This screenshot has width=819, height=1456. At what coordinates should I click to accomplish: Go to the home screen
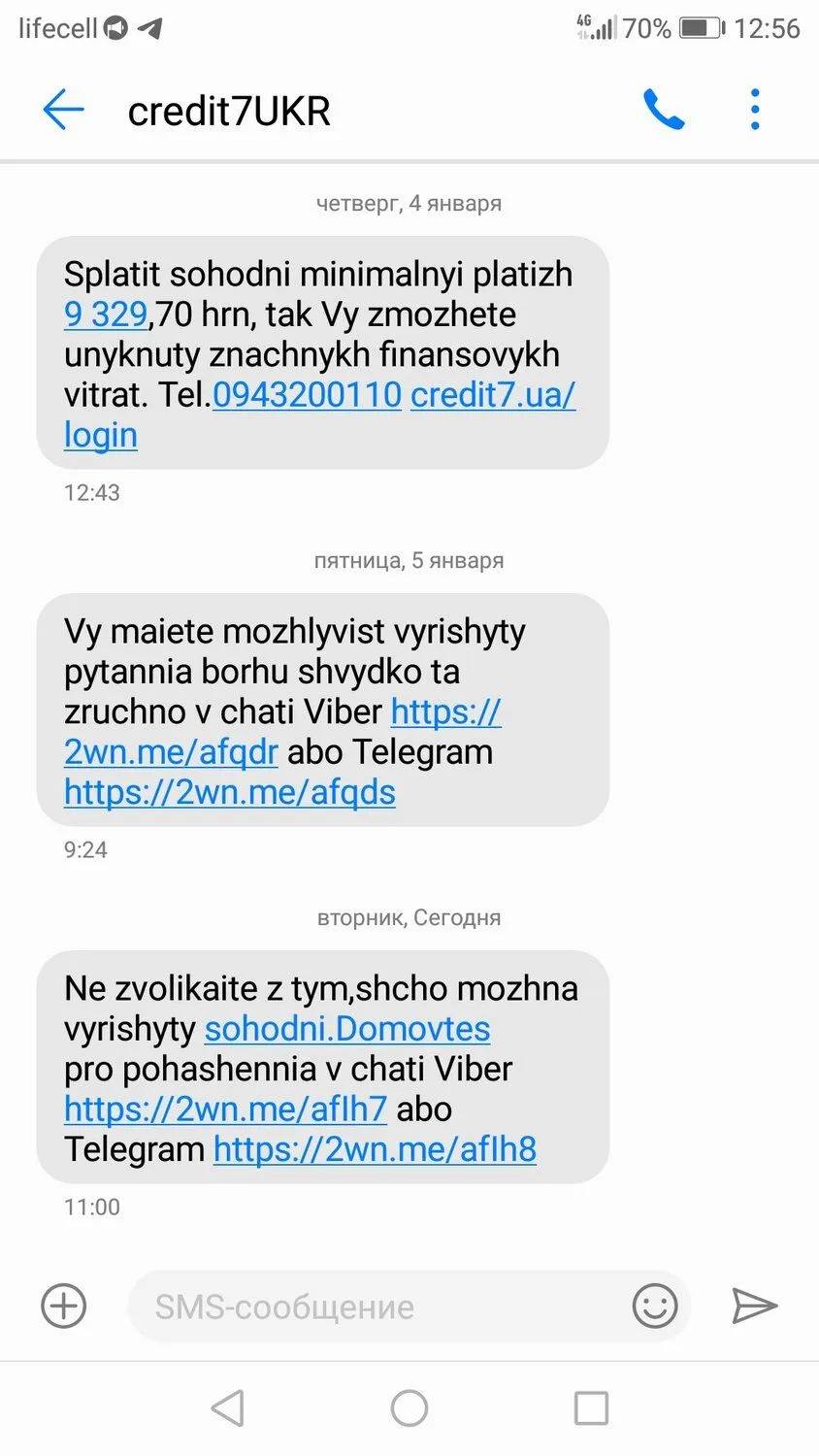[409, 1407]
